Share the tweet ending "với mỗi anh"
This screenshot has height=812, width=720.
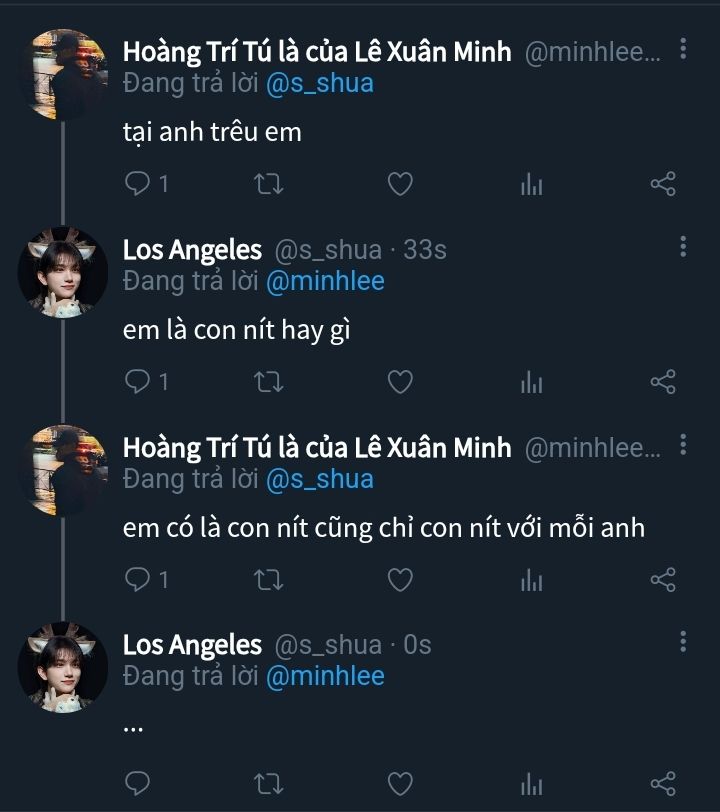pos(663,580)
